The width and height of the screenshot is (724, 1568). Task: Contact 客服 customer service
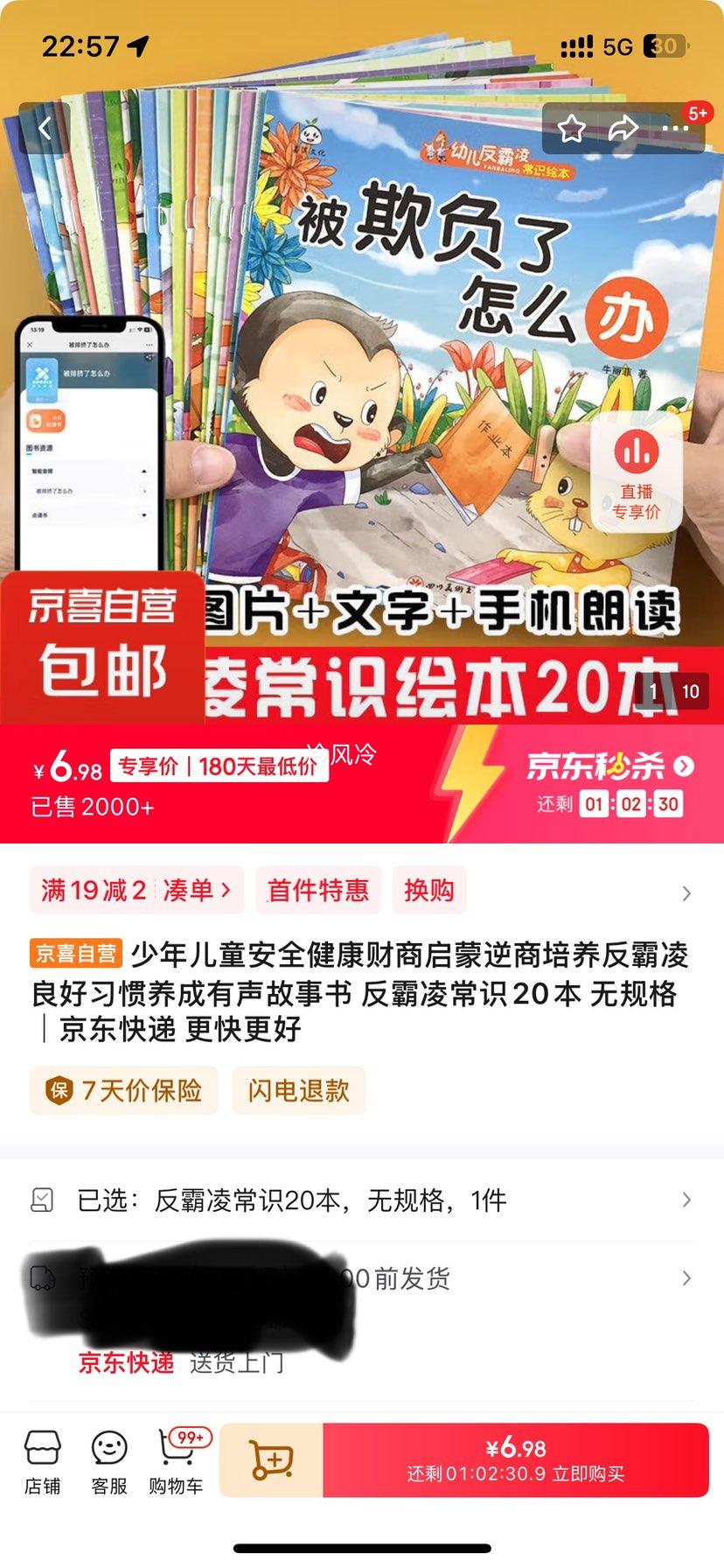109,1463
